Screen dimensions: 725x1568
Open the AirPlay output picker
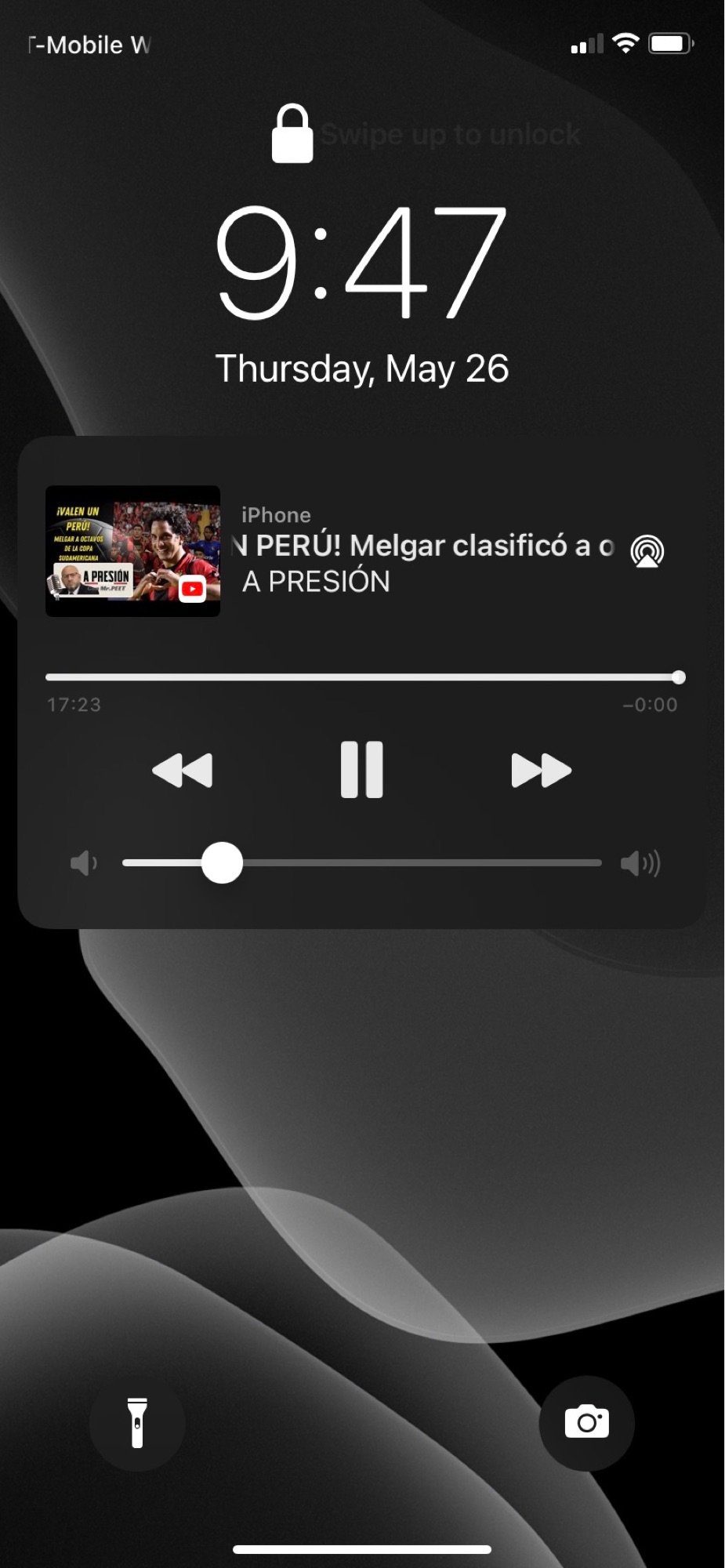[647, 550]
